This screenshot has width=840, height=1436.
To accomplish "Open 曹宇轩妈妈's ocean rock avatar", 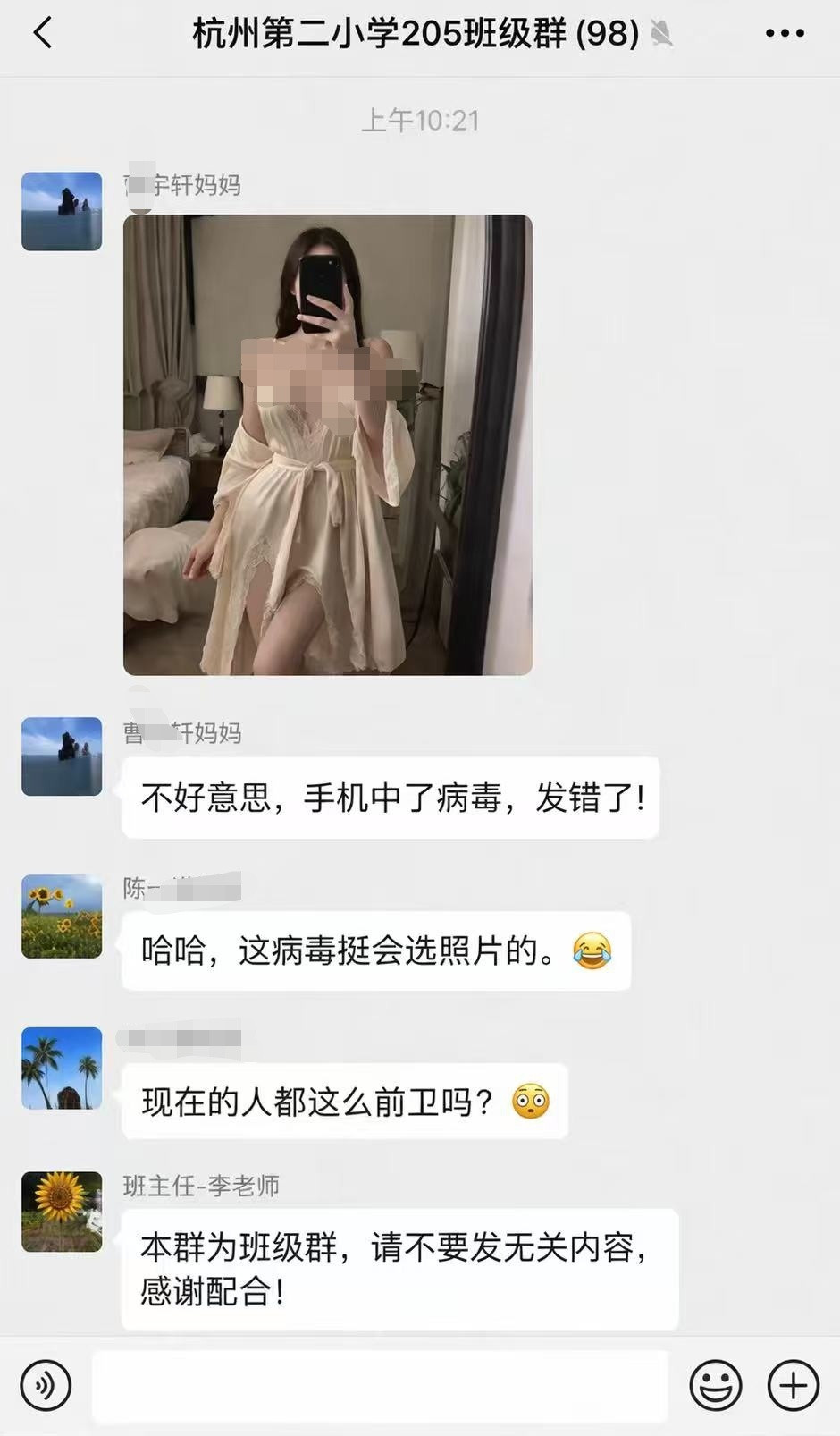I will coord(61,756).
